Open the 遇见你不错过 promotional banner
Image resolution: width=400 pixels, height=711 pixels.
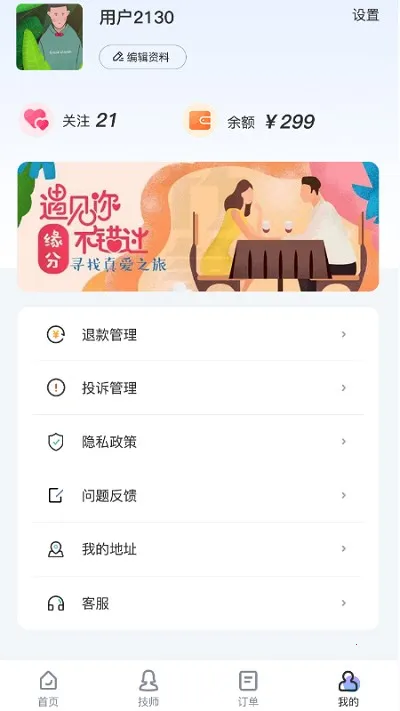(x=198, y=227)
